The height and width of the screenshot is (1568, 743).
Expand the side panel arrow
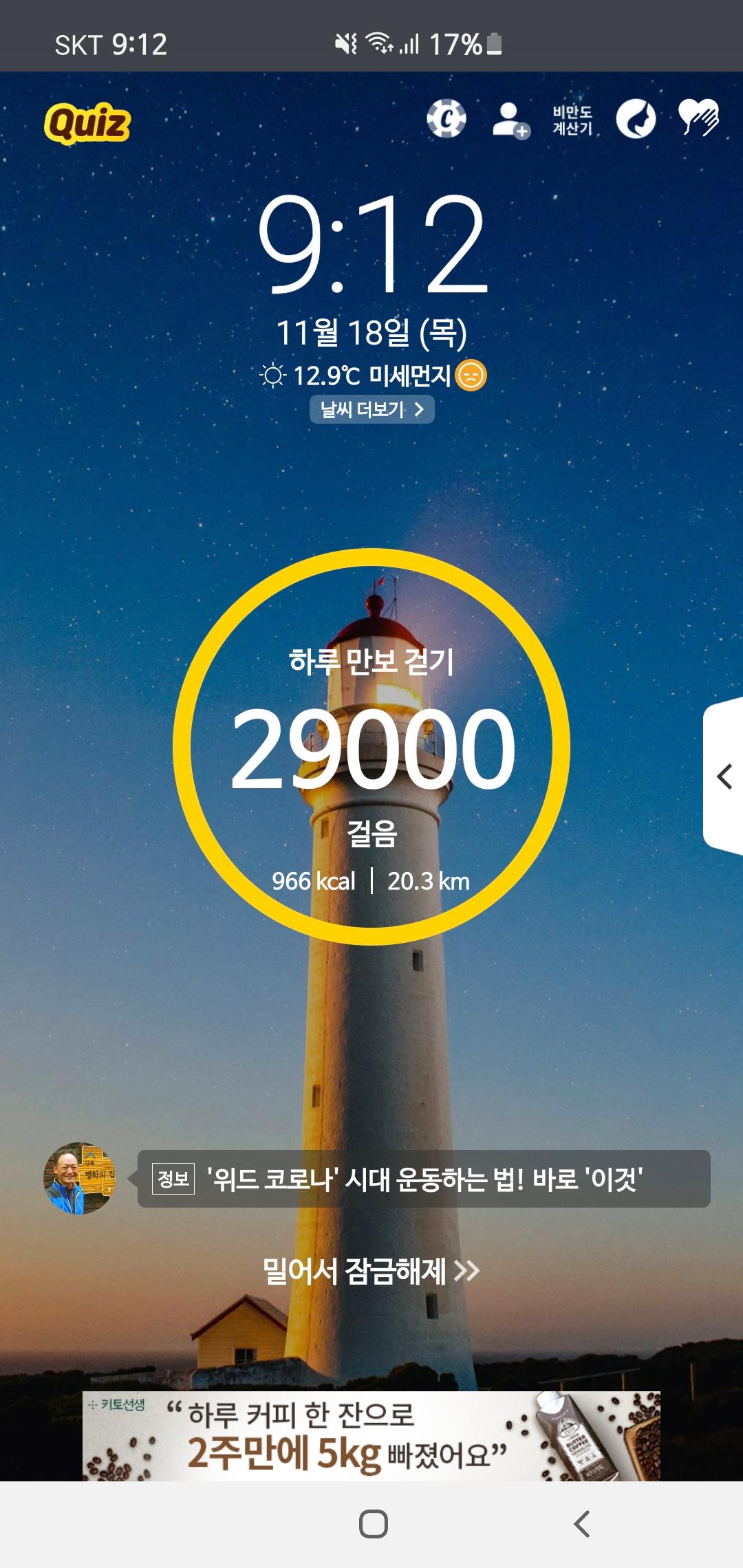click(724, 777)
